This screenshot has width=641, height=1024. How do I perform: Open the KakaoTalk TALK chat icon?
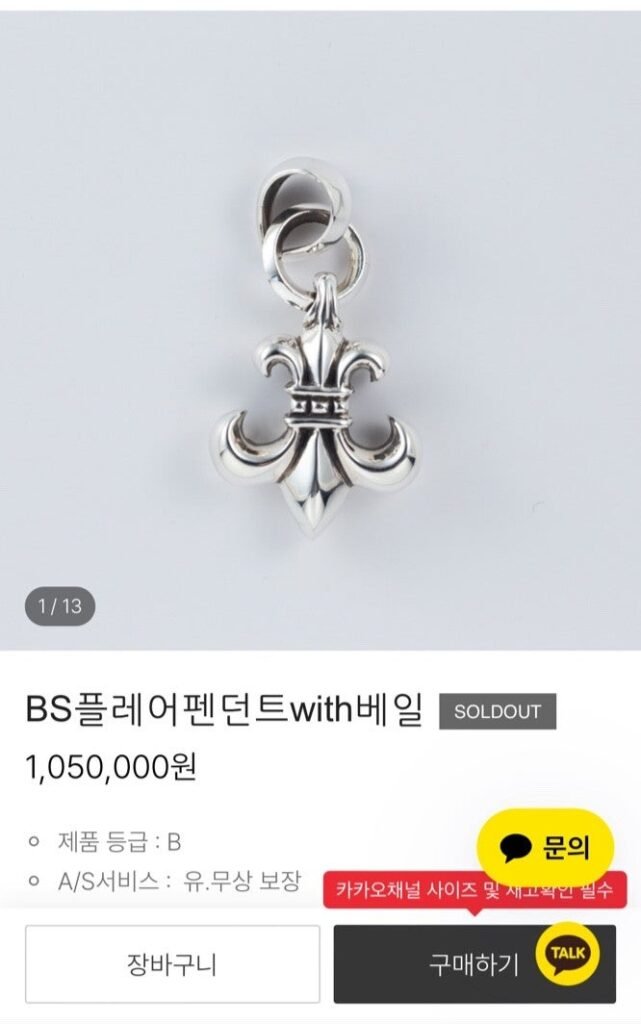(x=567, y=953)
